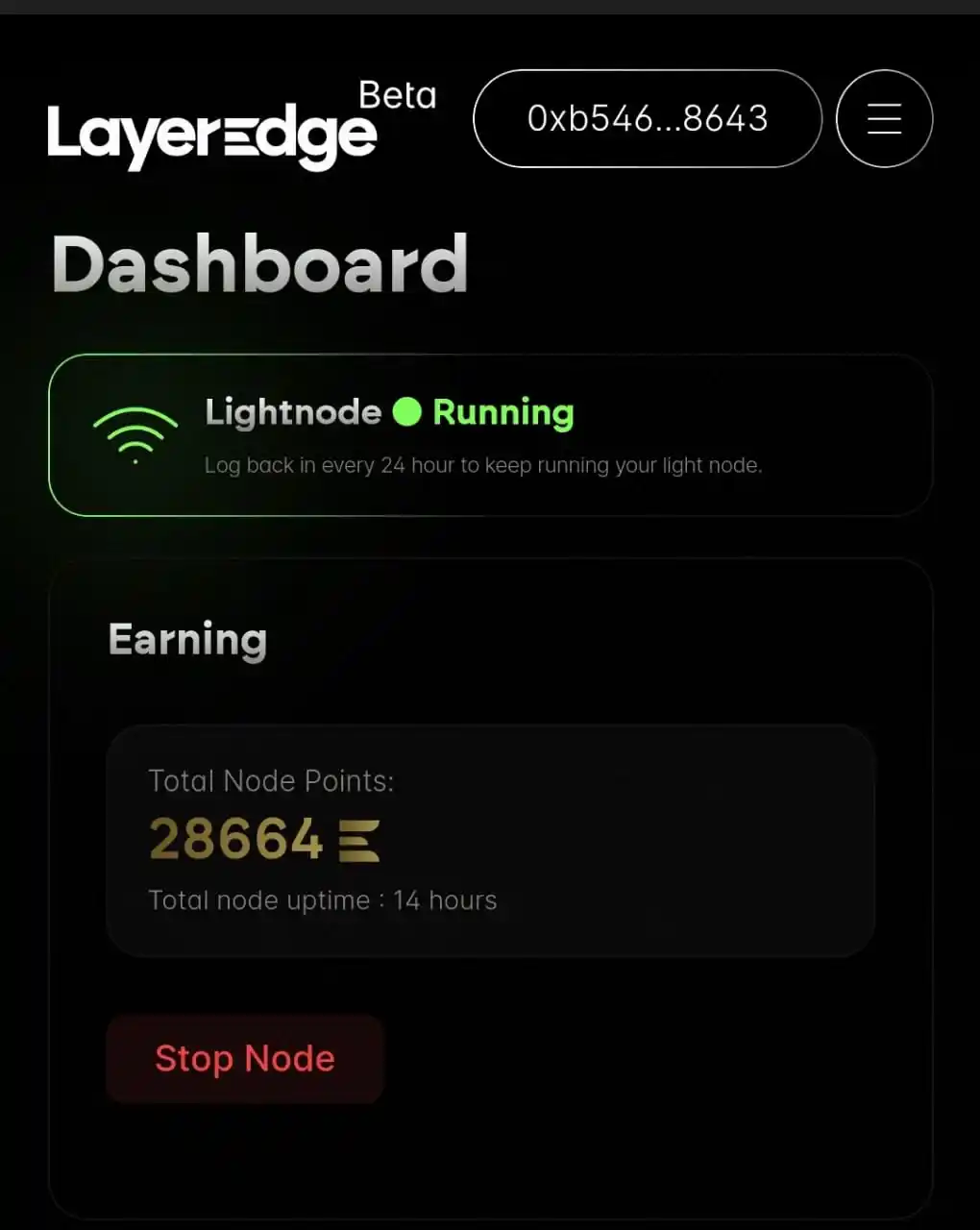Open the account options via the menu circle
The height and width of the screenshot is (1230, 980).
point(883,118)
